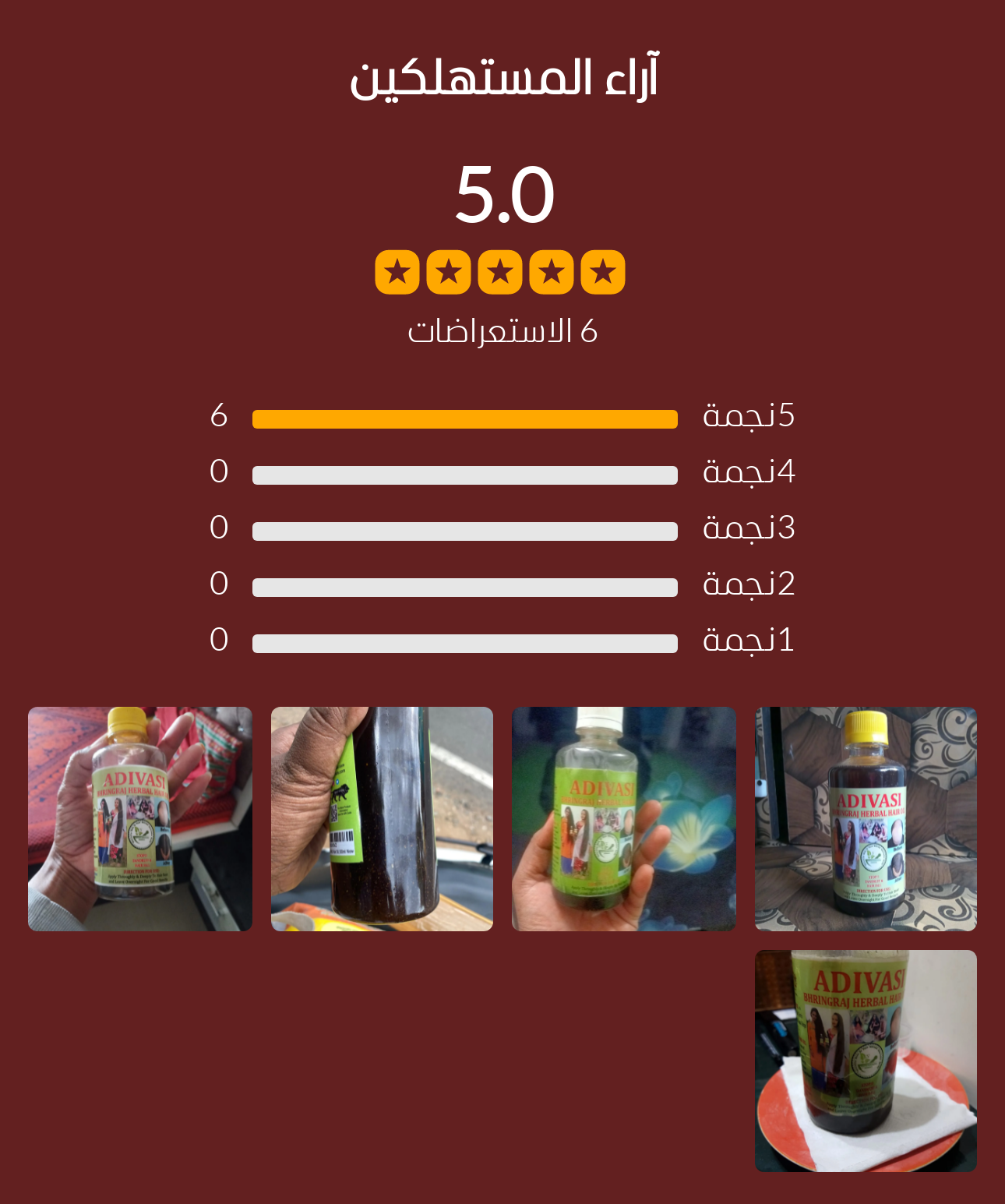Open review photo of bottle on orange plate

(866, 1060)
